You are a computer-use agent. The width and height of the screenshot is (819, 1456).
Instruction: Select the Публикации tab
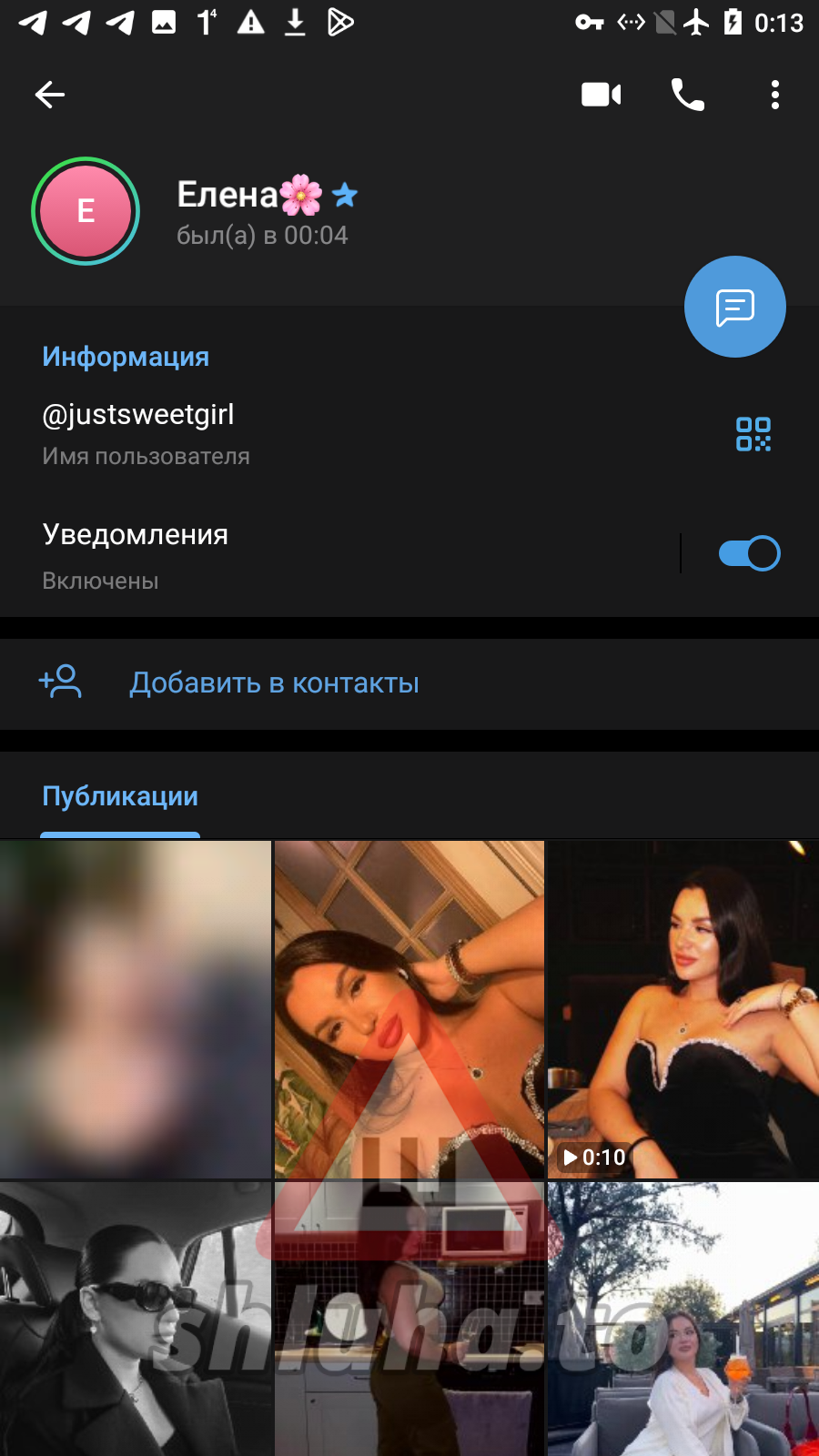[x=120, y=797]
